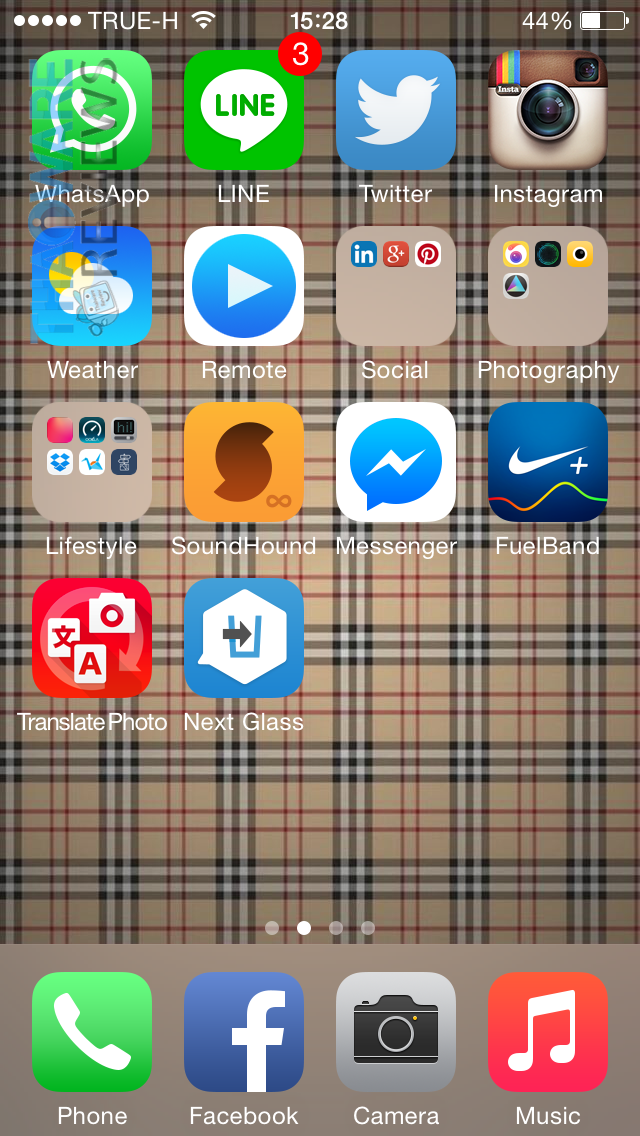
Task: Launch the Remote app
Action: [x=244, y=286]
